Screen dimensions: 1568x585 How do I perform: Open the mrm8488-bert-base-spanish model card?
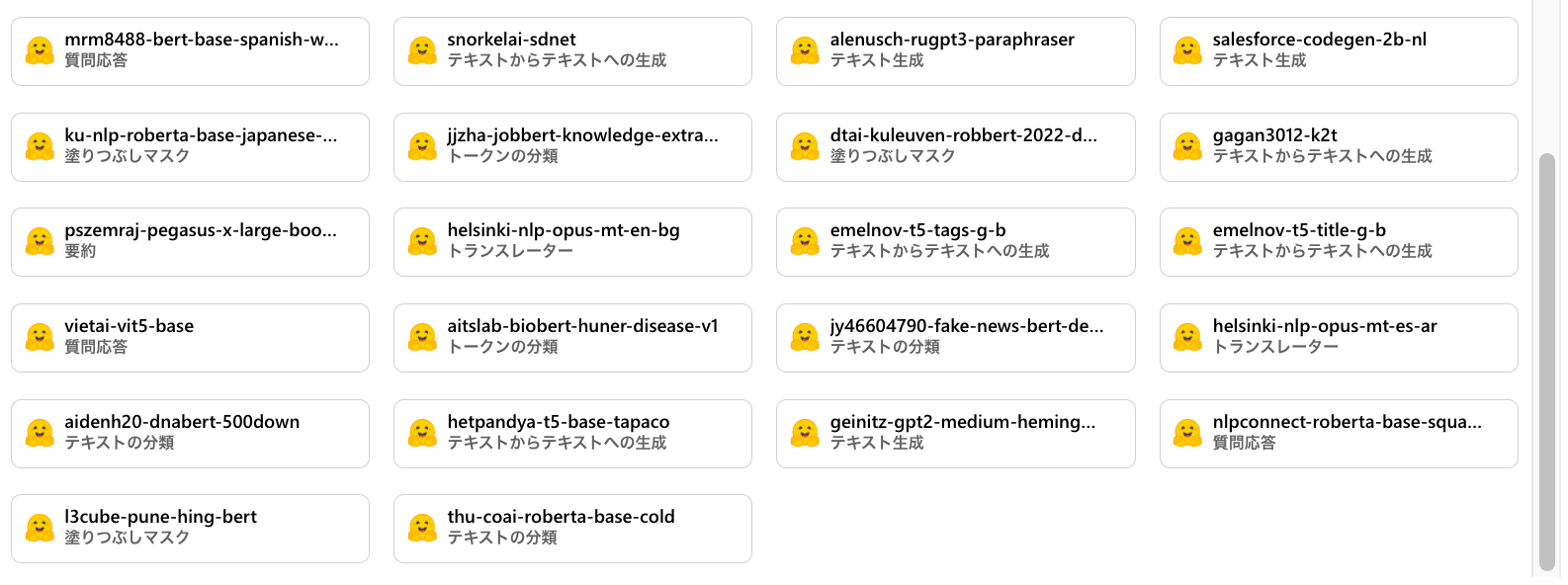pyautogui.click(x=190, y=50)
